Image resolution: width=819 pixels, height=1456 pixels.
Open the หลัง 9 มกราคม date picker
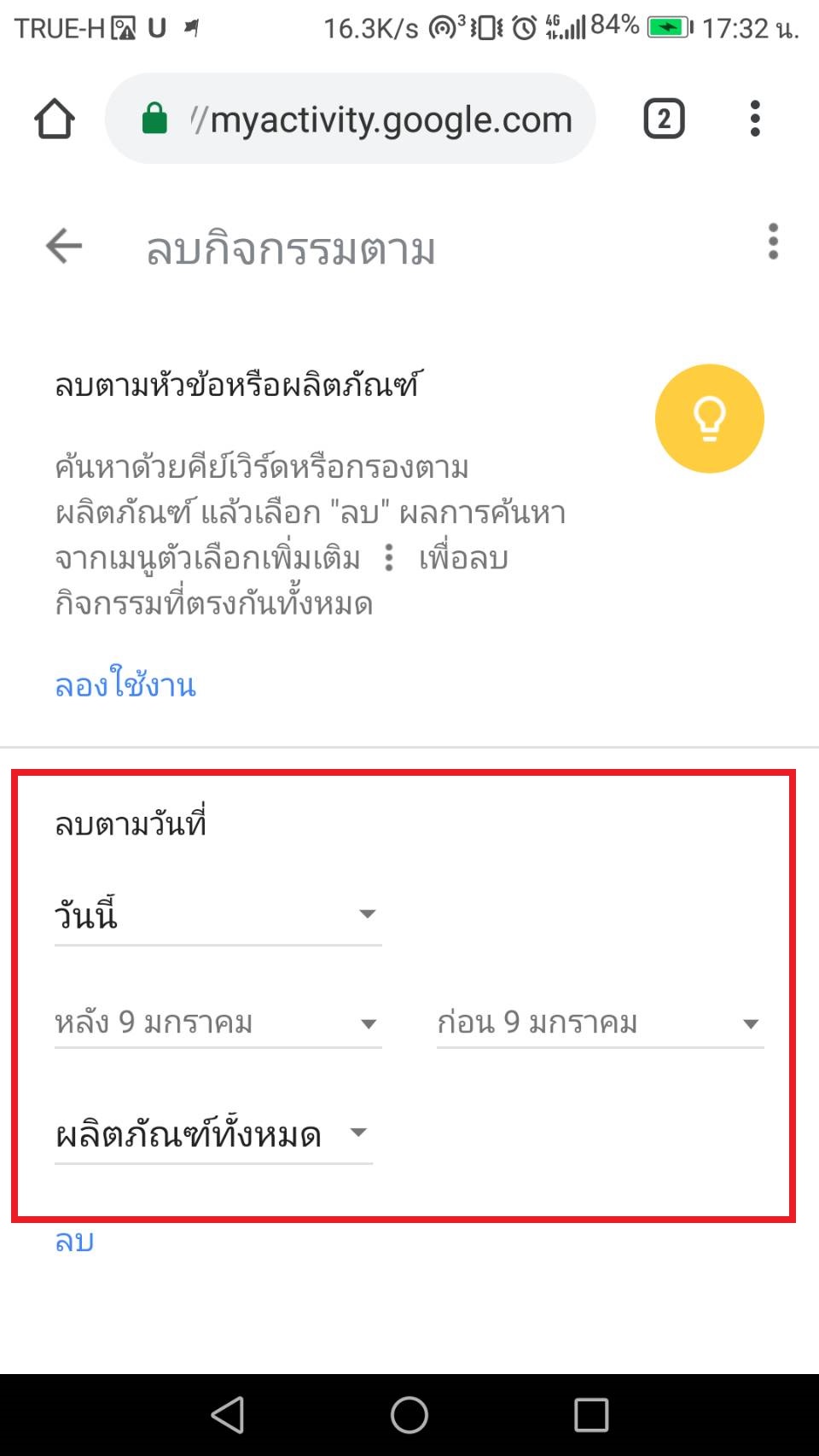point(218,1022)
